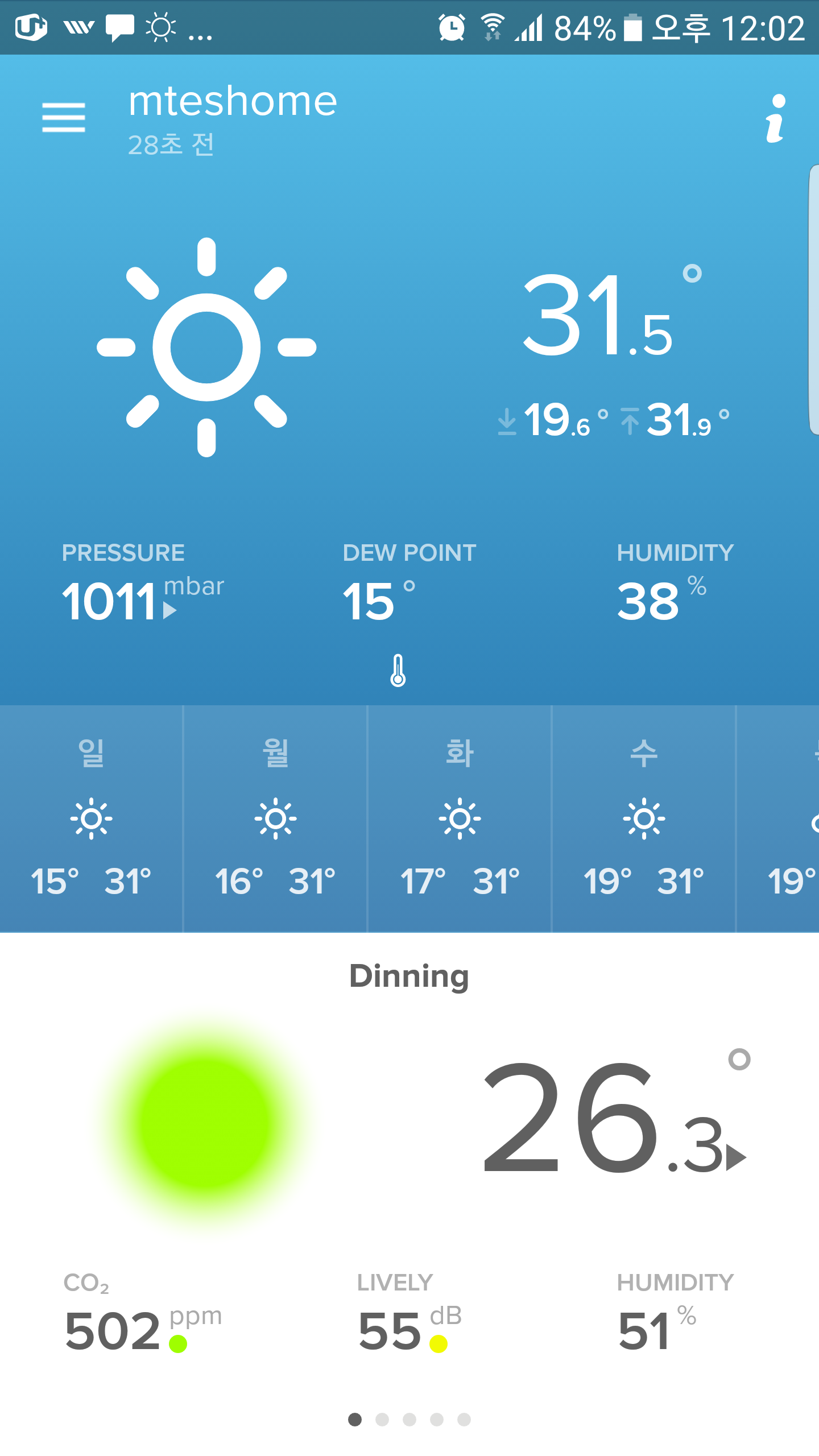The height and width of the screenshot is (1456, 819).
Task: Open the 월 (Monday) forecast
Action: [275, 819]
